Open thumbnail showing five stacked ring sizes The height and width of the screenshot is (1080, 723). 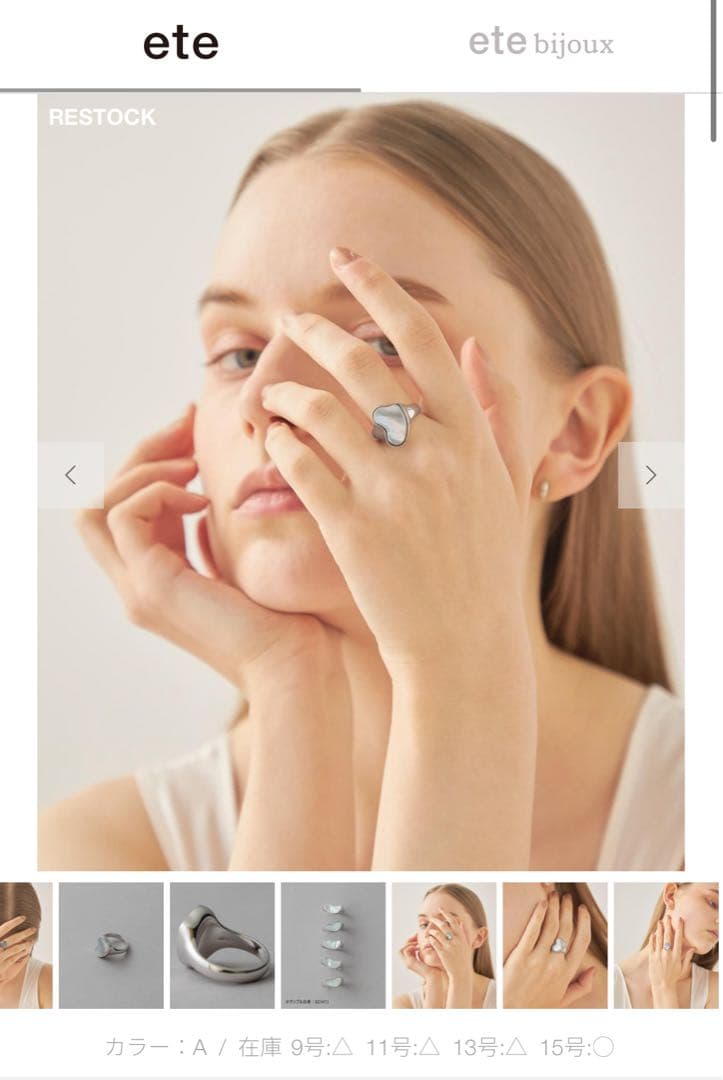[x=333, y=945]
